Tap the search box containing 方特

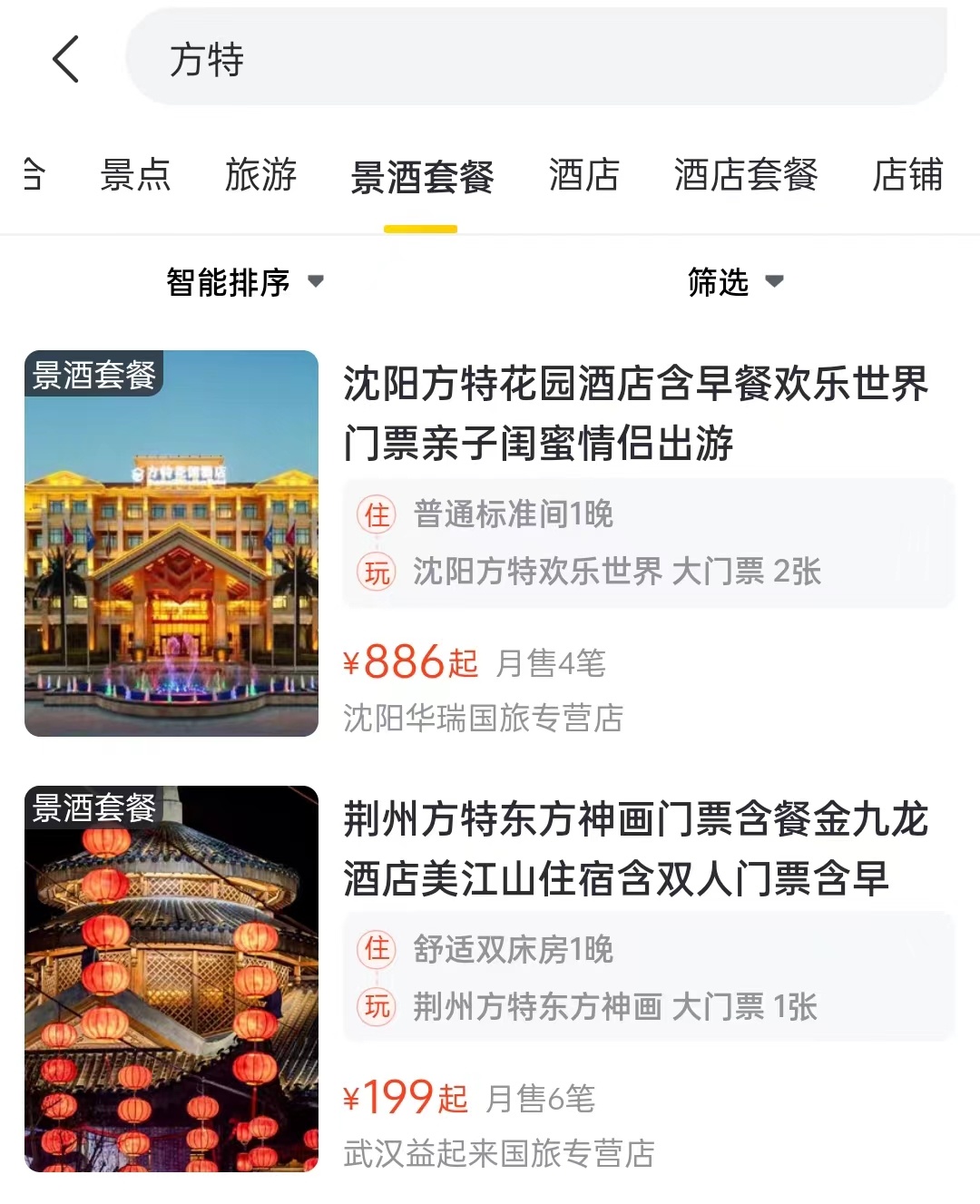click(535, 60)
